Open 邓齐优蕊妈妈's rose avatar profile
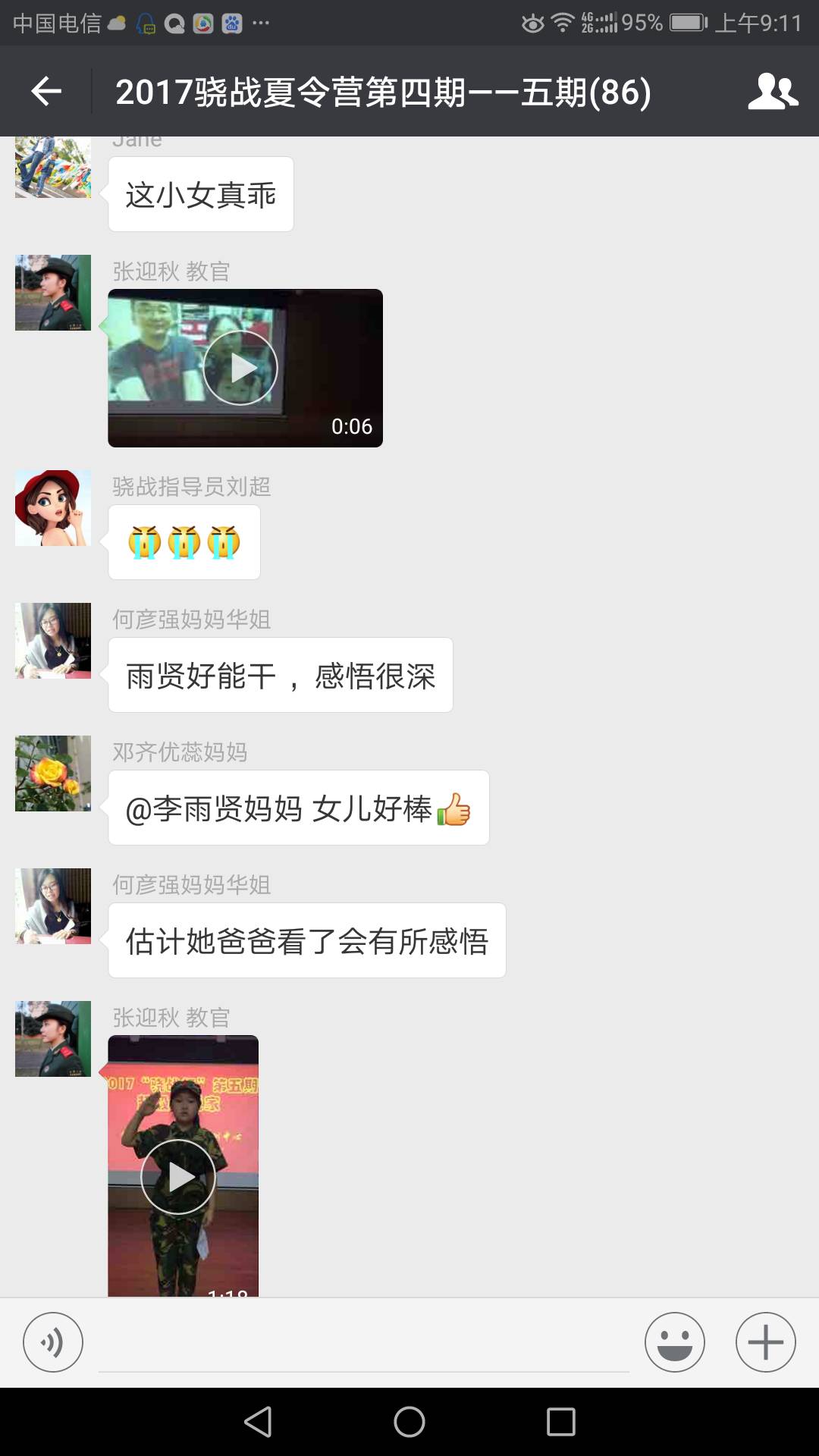 [53, 773]
